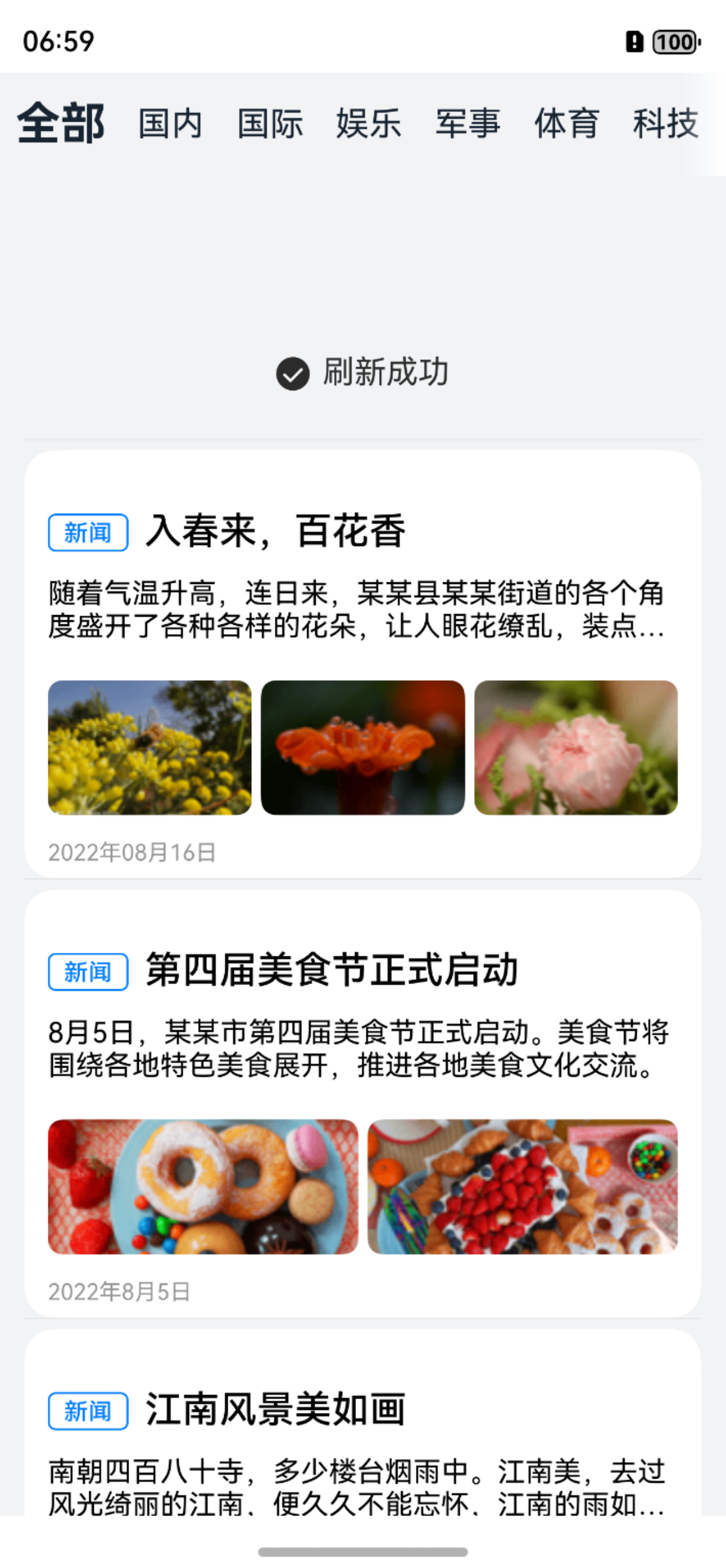Viewport: 726px width, 1568px height.
Task: Switch to the 体育 tab
Action: click(x=566, y=123)
